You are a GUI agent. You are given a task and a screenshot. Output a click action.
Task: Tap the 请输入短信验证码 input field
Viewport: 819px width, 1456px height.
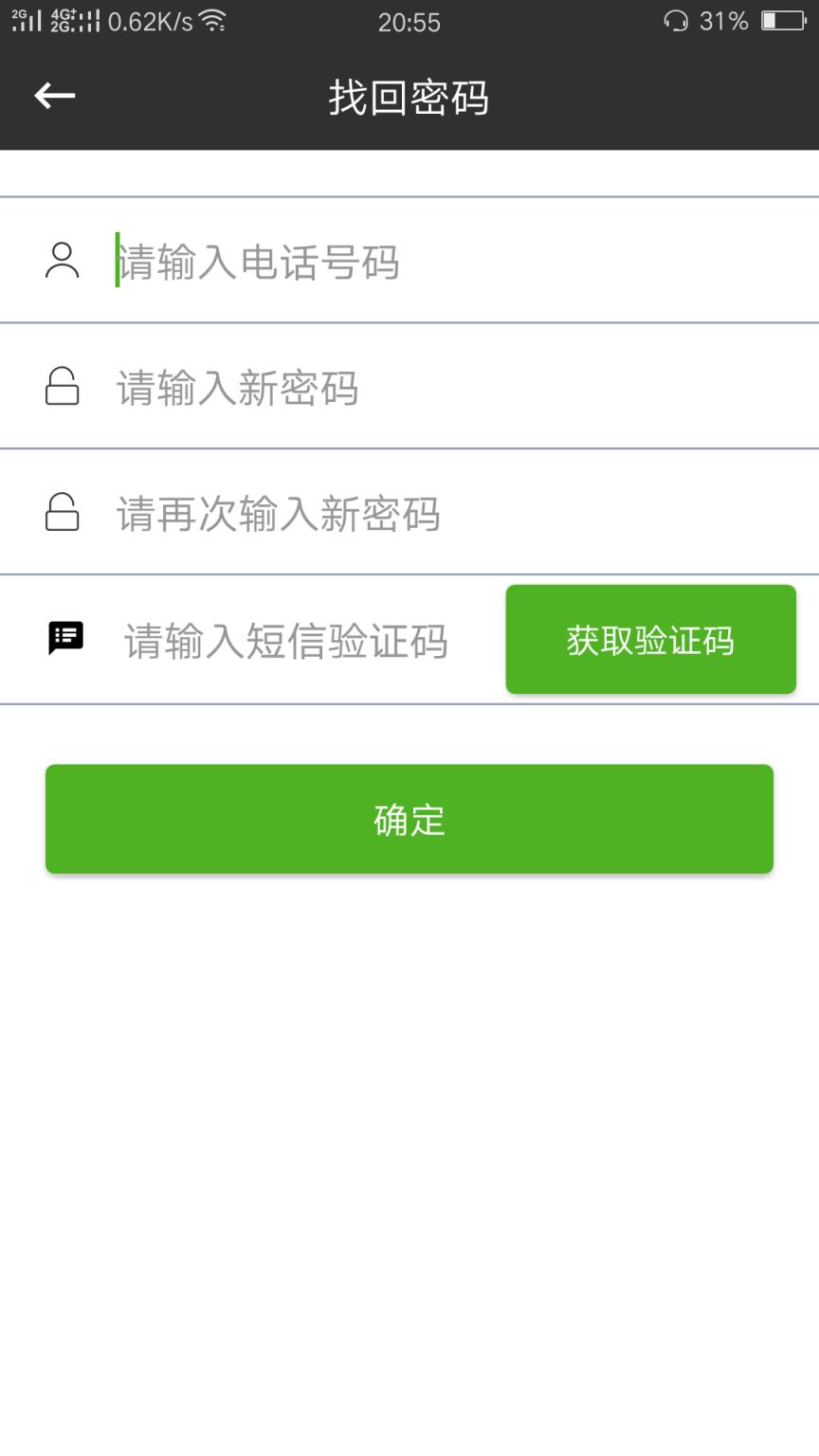pyautogui.click(x=284, y=640)
